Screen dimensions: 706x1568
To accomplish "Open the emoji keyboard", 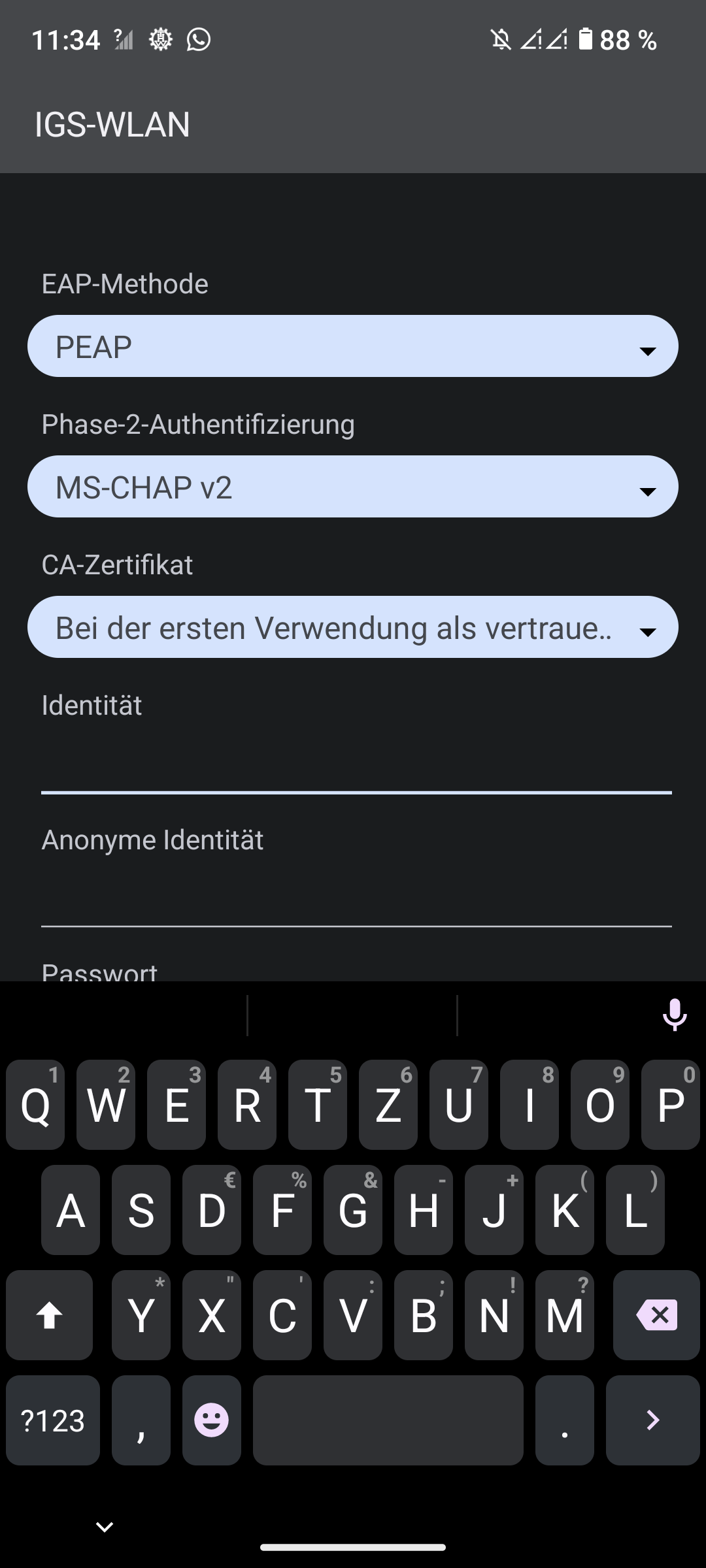I will 212,1420.
